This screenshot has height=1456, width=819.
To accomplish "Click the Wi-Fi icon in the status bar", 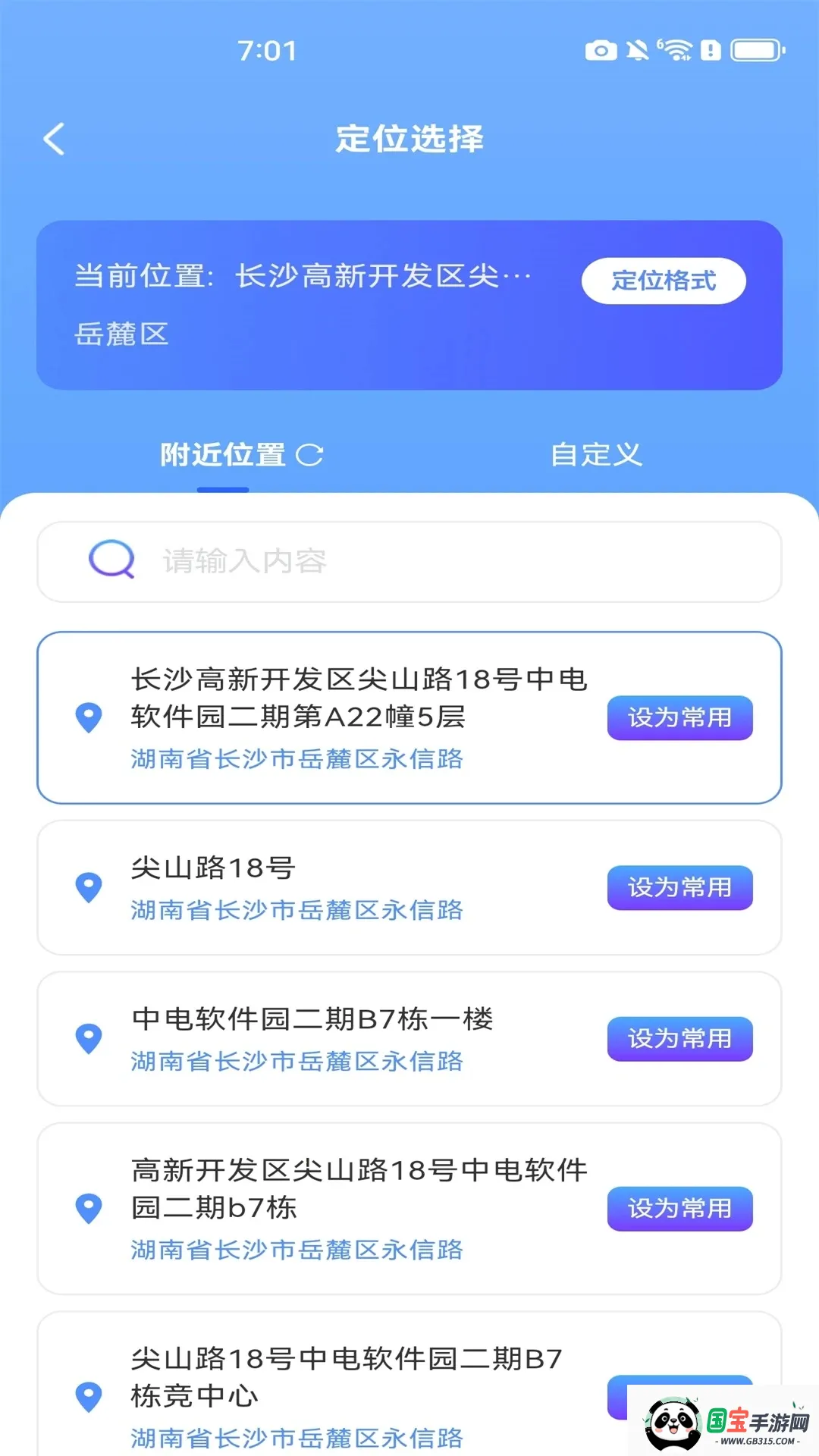I will pyautogui.click(x=677, y=50).
